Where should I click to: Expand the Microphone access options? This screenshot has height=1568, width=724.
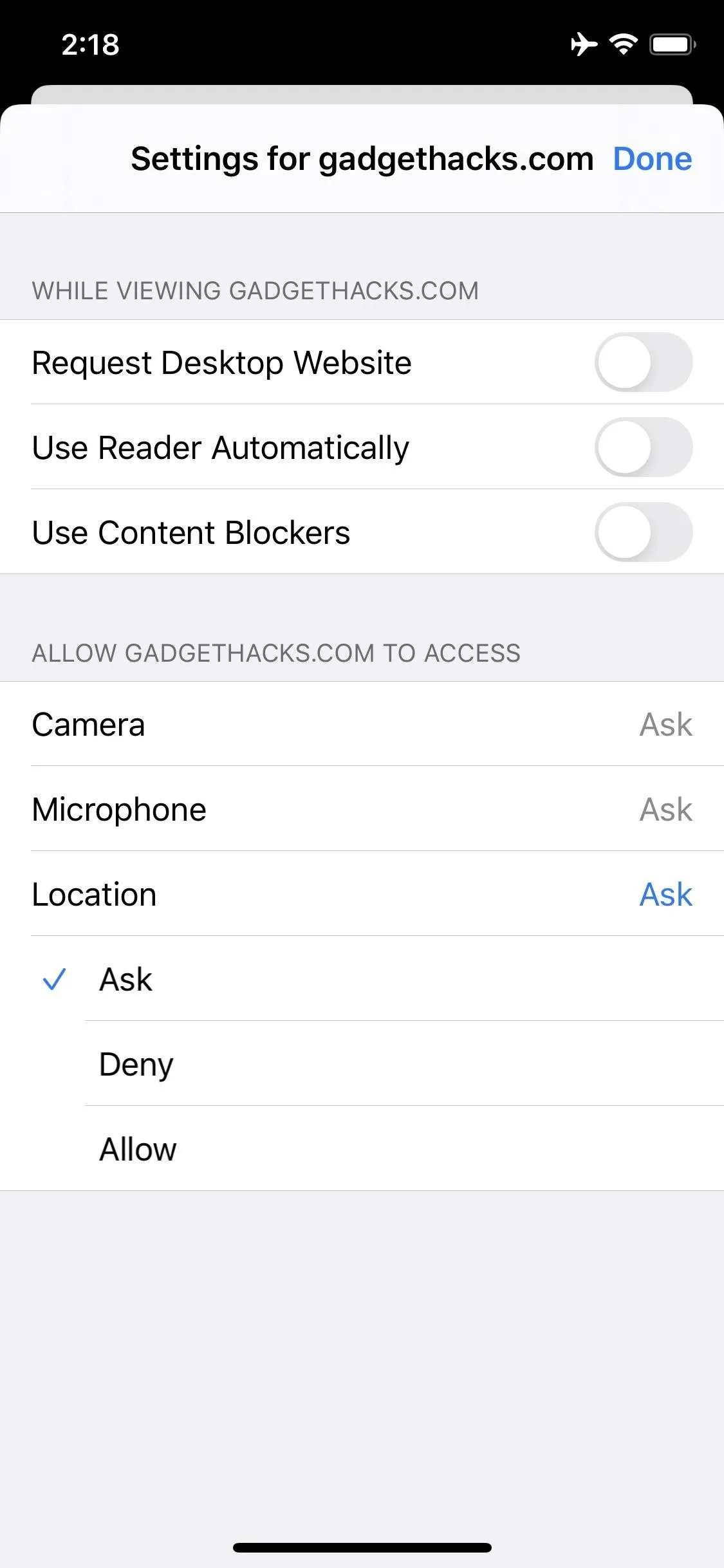[x=362, y=809]
